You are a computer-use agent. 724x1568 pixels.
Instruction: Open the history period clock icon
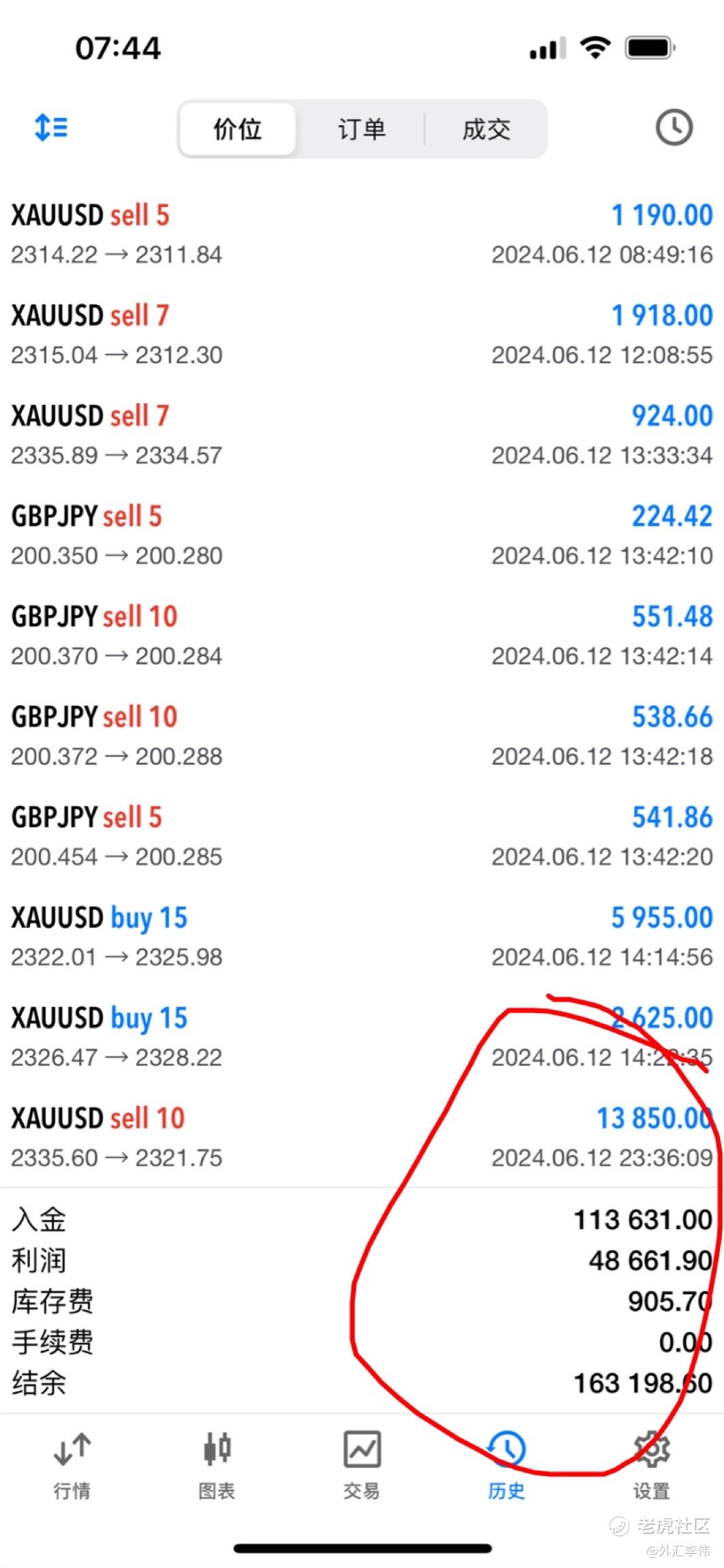point(674,127)
